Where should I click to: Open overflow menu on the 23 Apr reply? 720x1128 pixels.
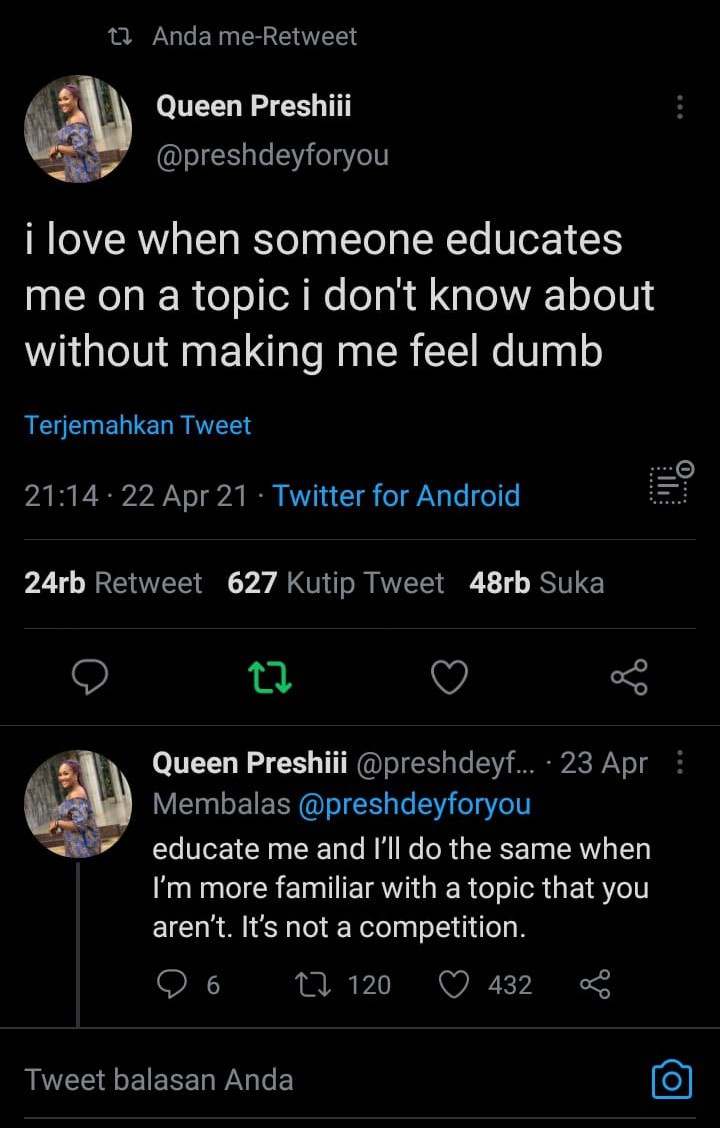(x=680, y=763)
